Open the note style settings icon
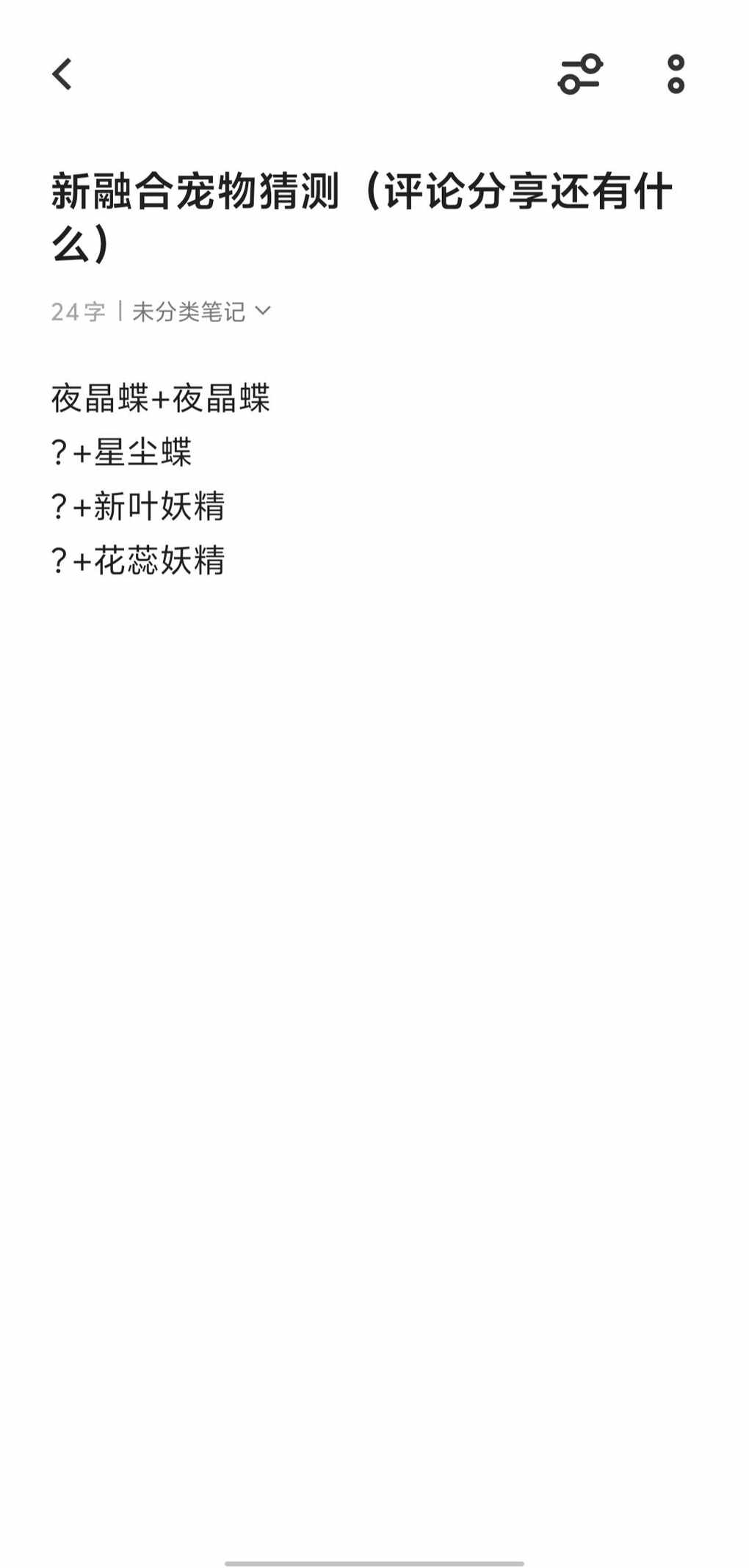The width and height of the screenshot is (749, 1568). 580,74
